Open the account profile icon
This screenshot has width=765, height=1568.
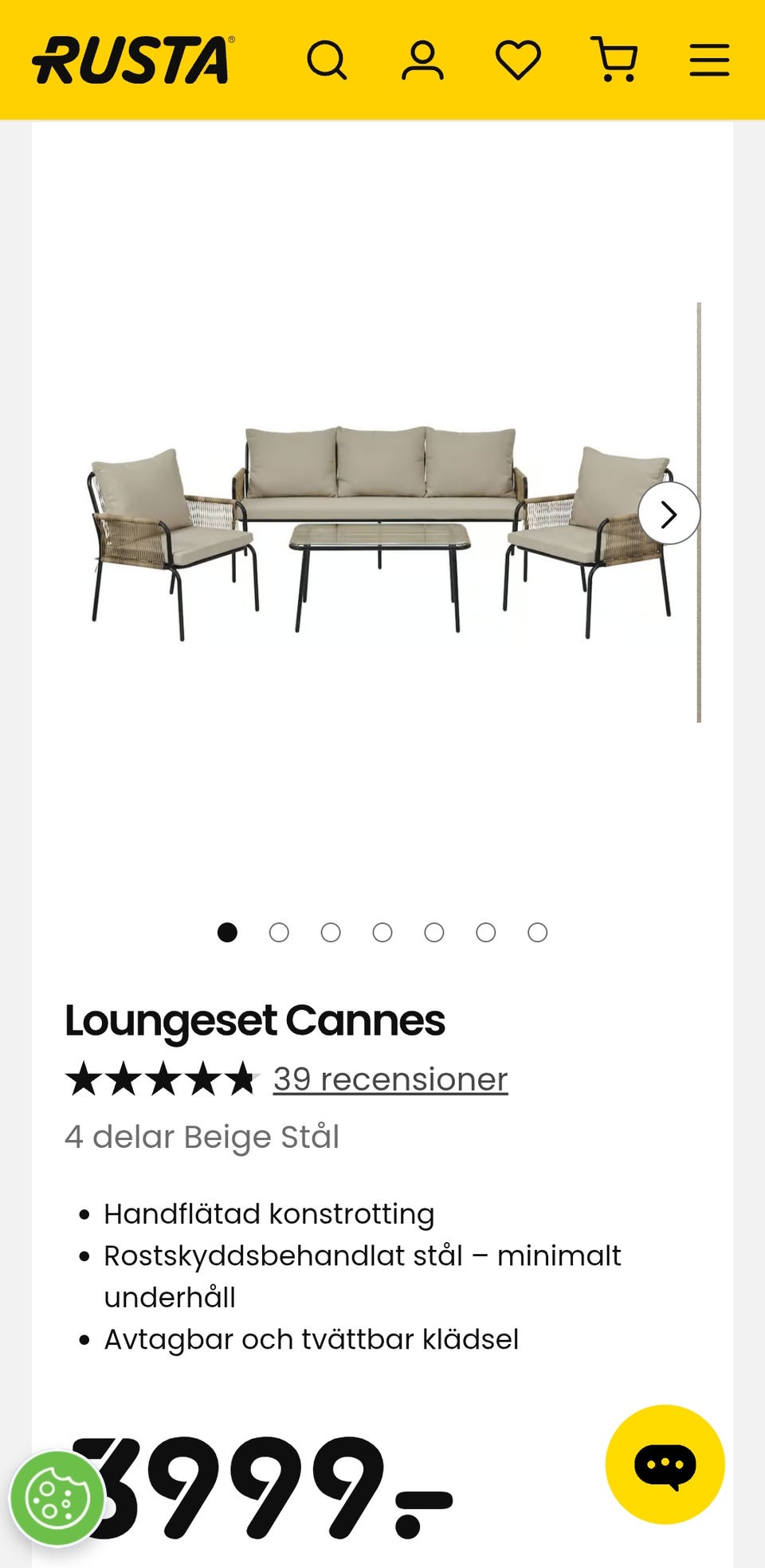click(422, 60)
